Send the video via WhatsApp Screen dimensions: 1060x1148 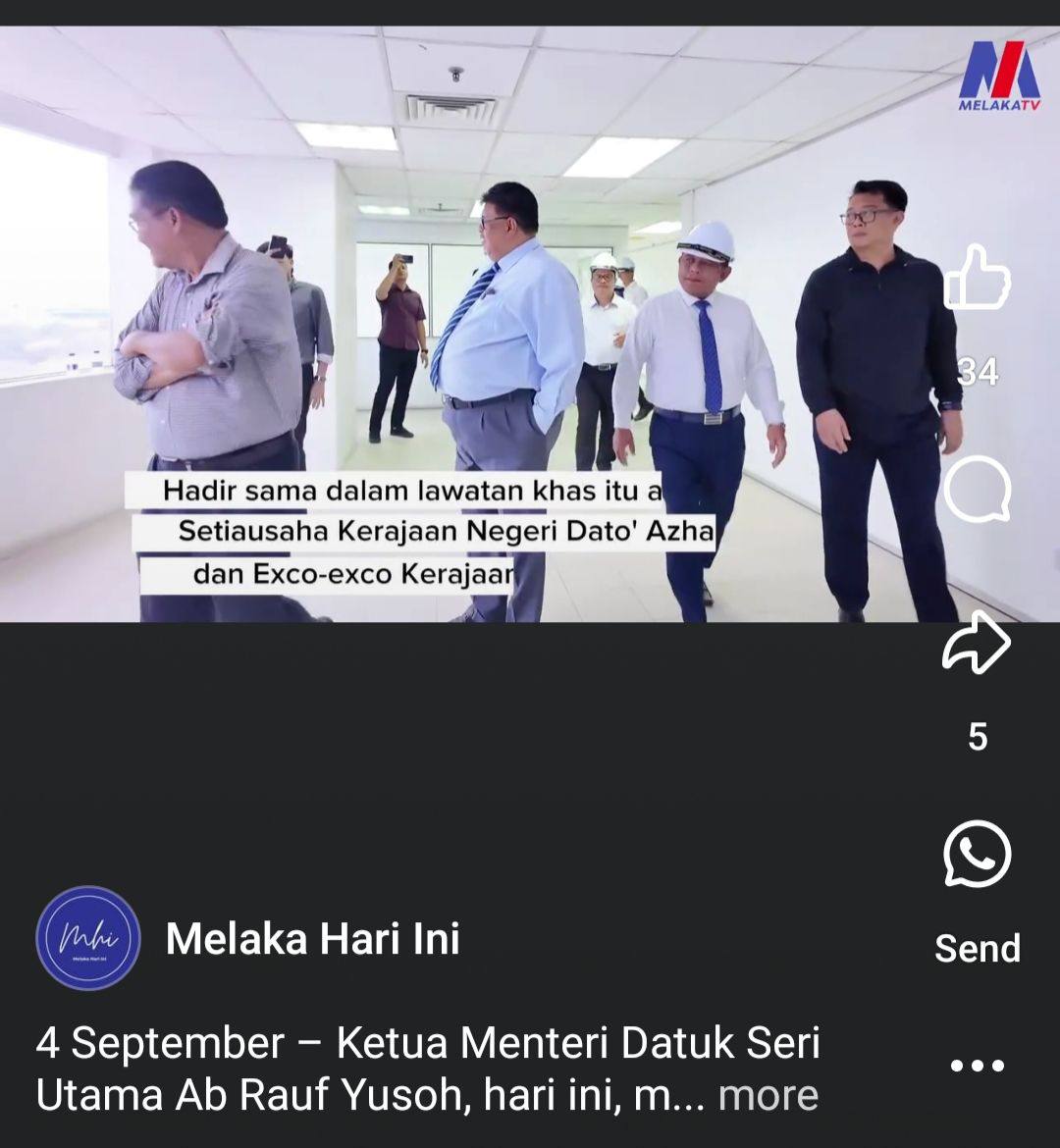(977, 856)
